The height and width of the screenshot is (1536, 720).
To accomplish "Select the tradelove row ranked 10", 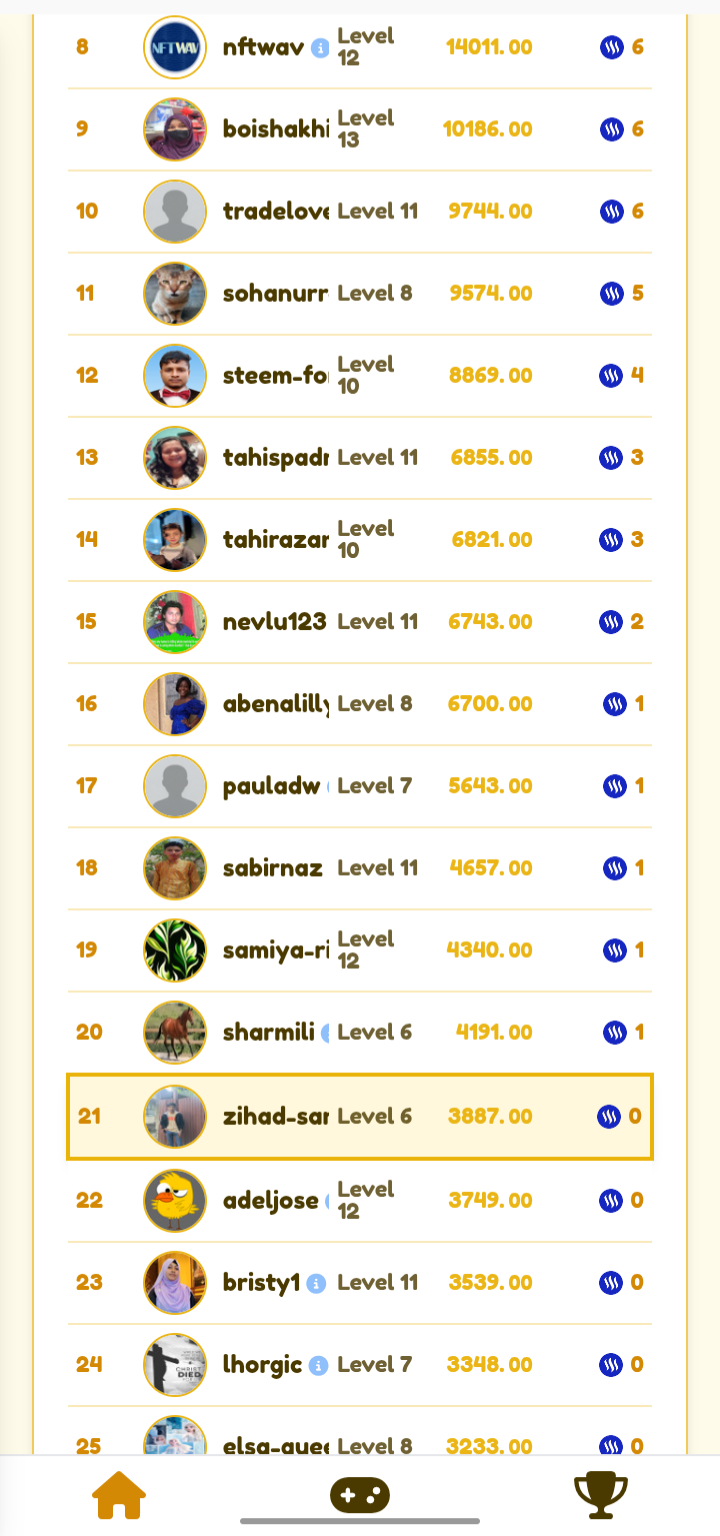I will 360,211.
